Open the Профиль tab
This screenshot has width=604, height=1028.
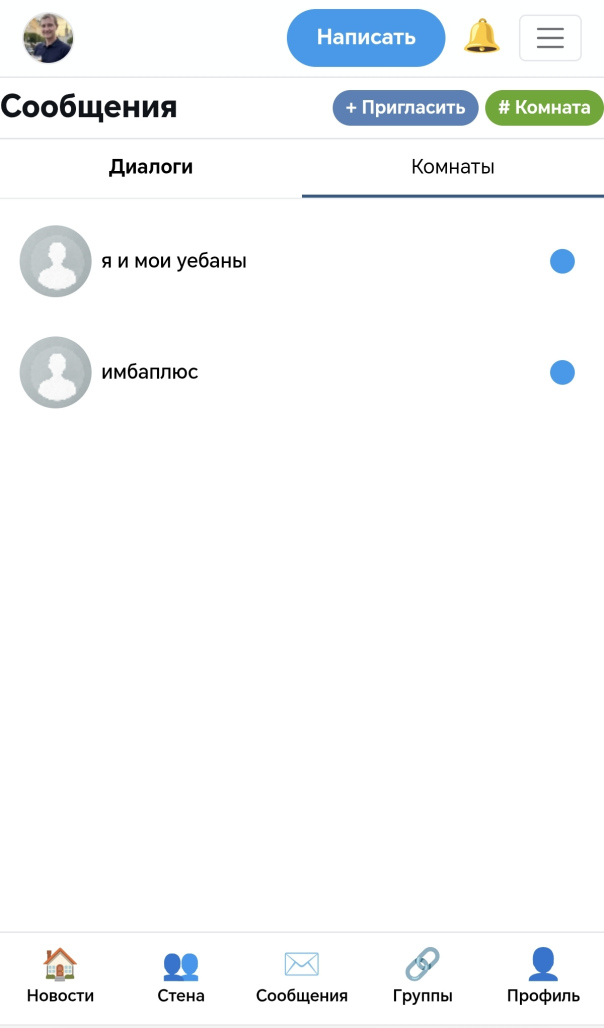(x=543, y=976)
